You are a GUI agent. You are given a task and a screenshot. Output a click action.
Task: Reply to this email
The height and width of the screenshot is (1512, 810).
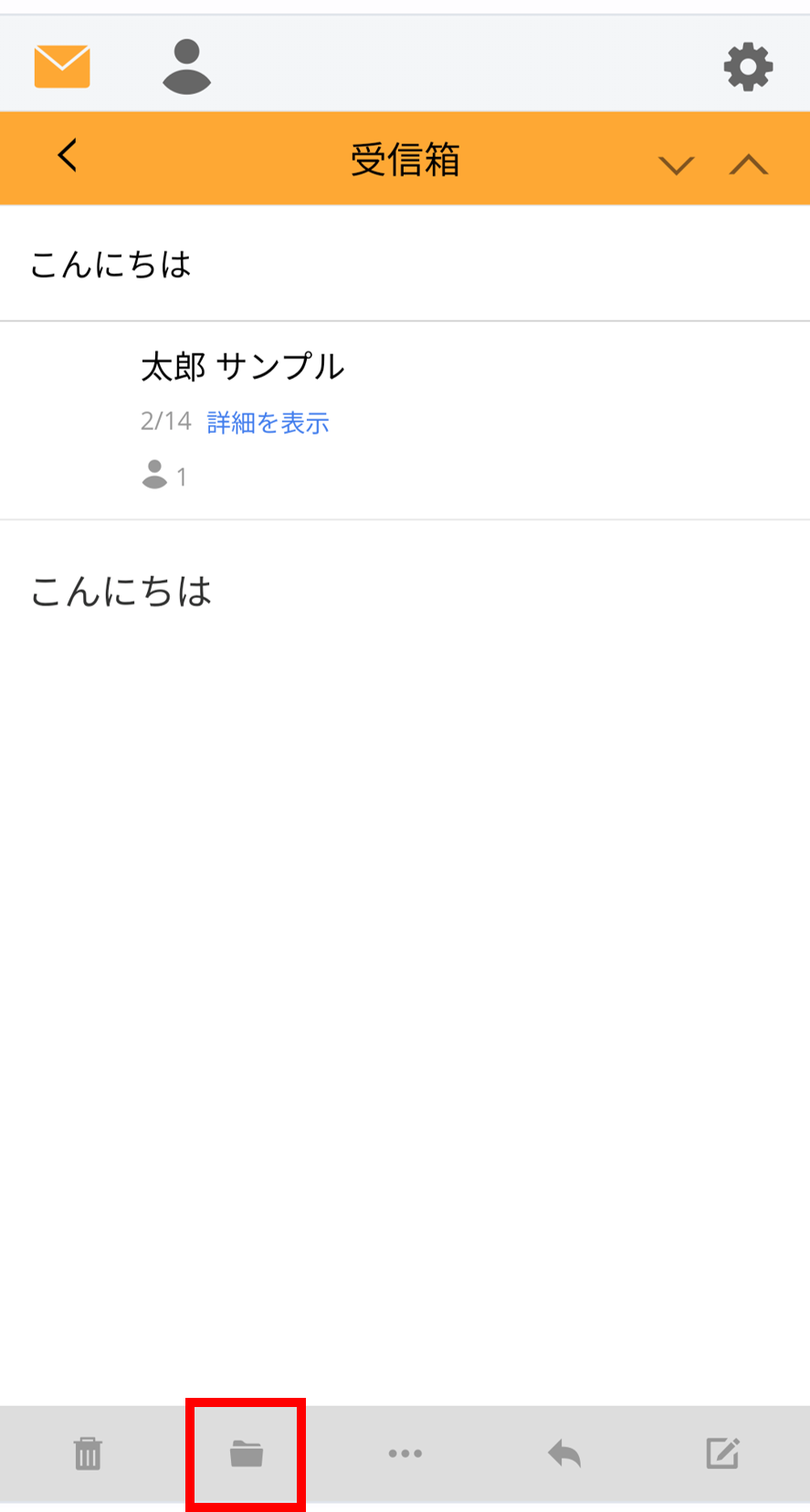pos(564,1454)
